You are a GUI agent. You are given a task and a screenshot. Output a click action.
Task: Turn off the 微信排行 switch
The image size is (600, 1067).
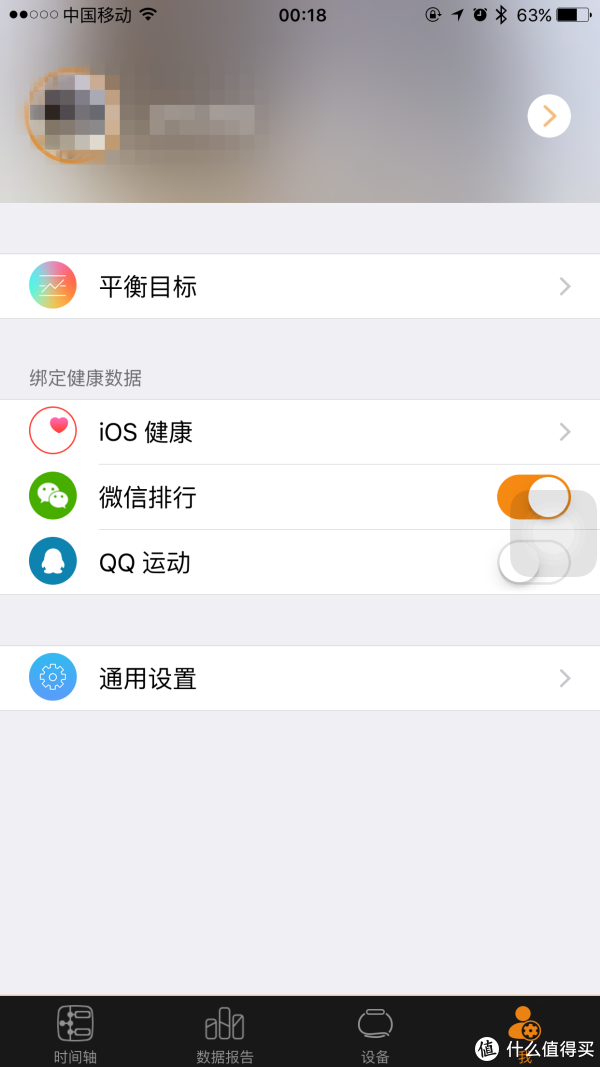tap(533, 497)
